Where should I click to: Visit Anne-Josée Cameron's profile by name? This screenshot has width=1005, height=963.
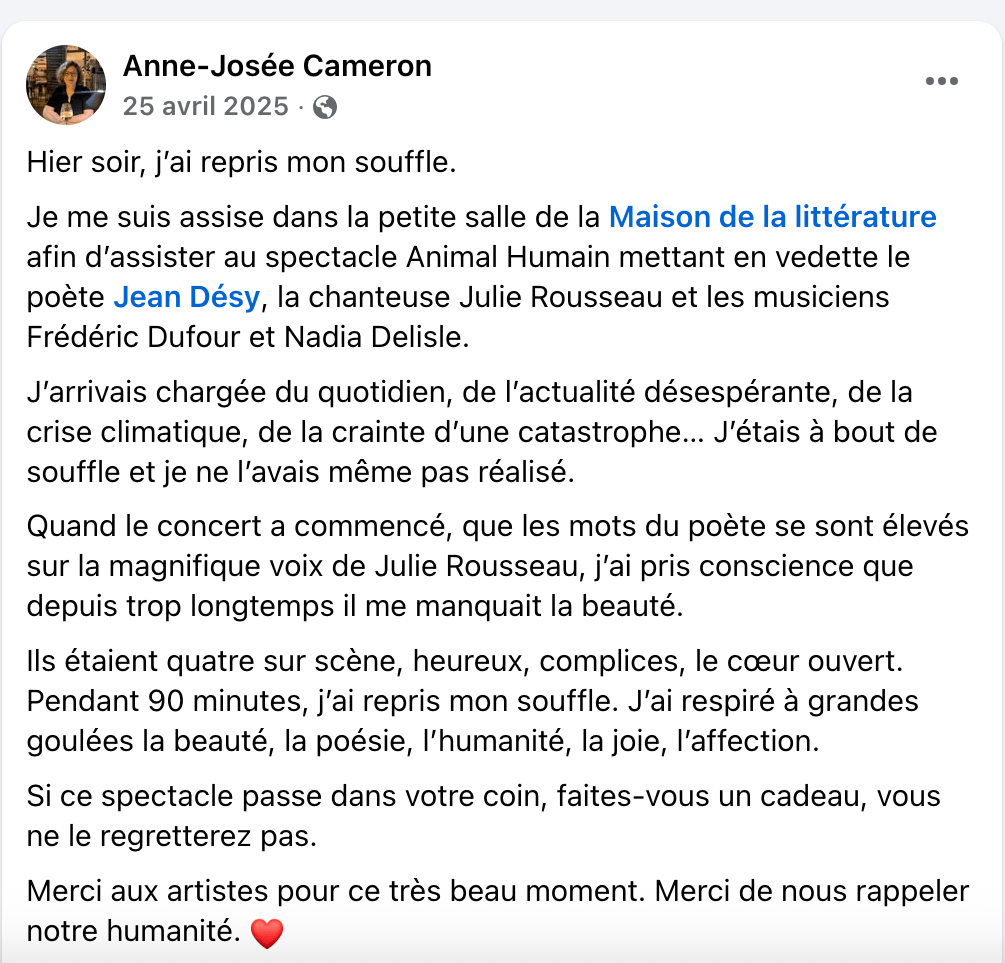277,66
